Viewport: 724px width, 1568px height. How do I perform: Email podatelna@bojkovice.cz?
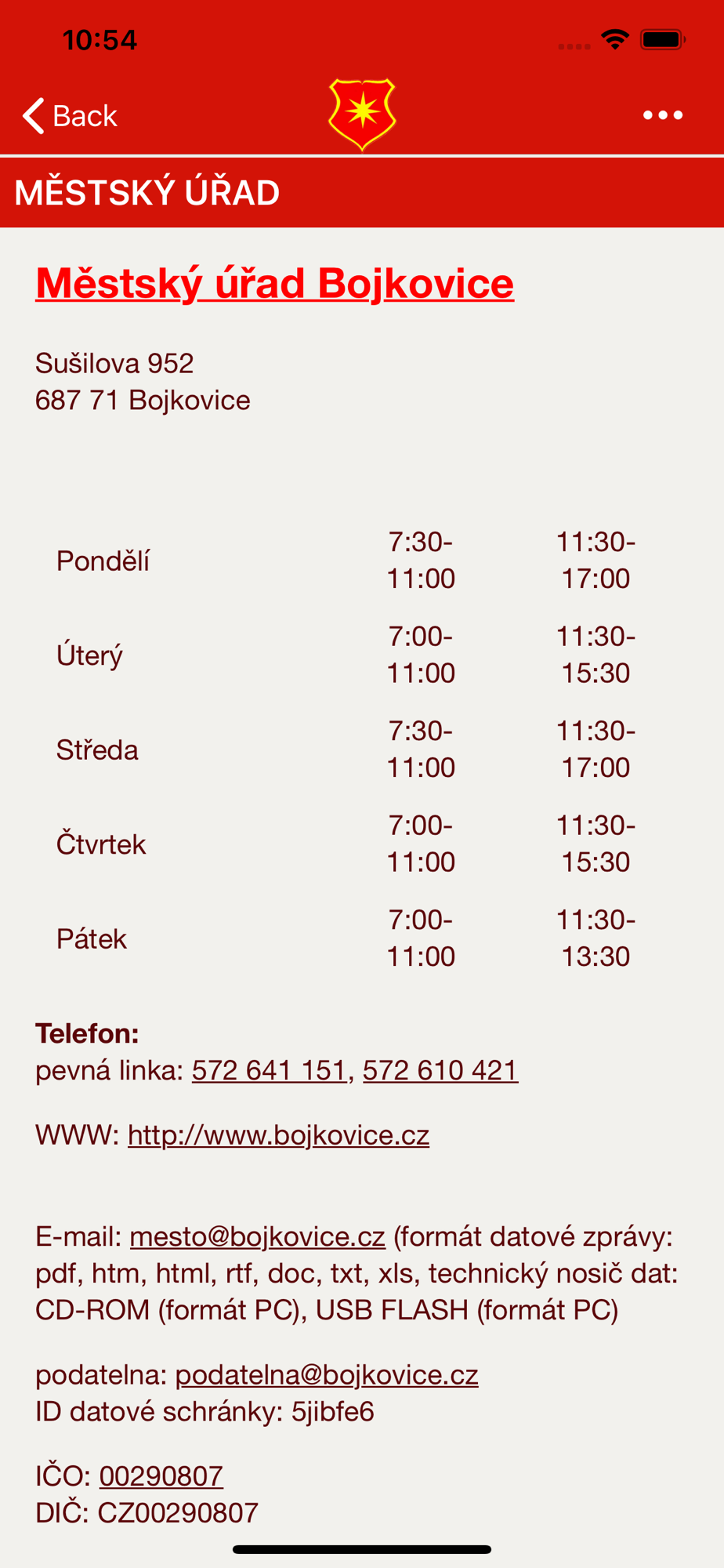(327, 1374)
